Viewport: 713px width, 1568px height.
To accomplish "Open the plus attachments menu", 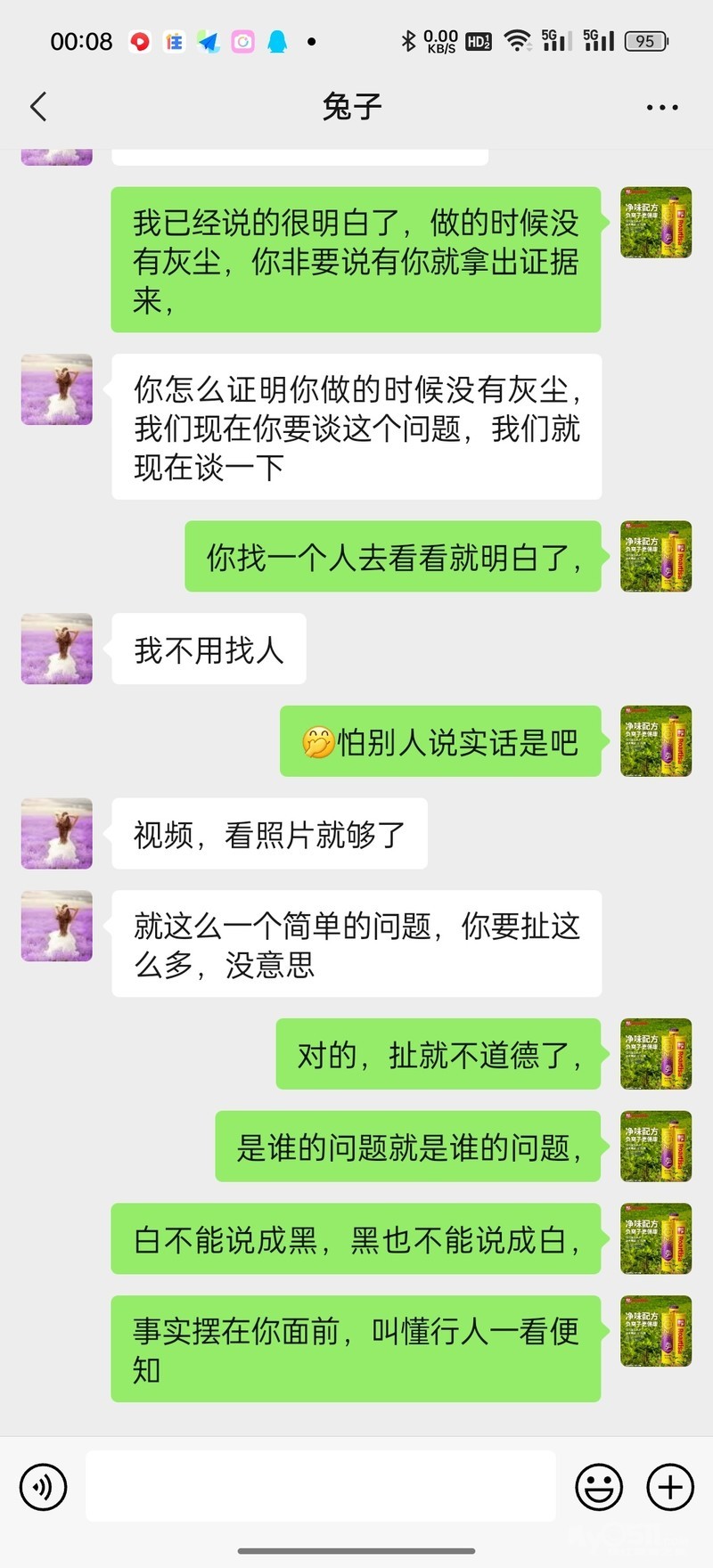I will pos(670,1487).
